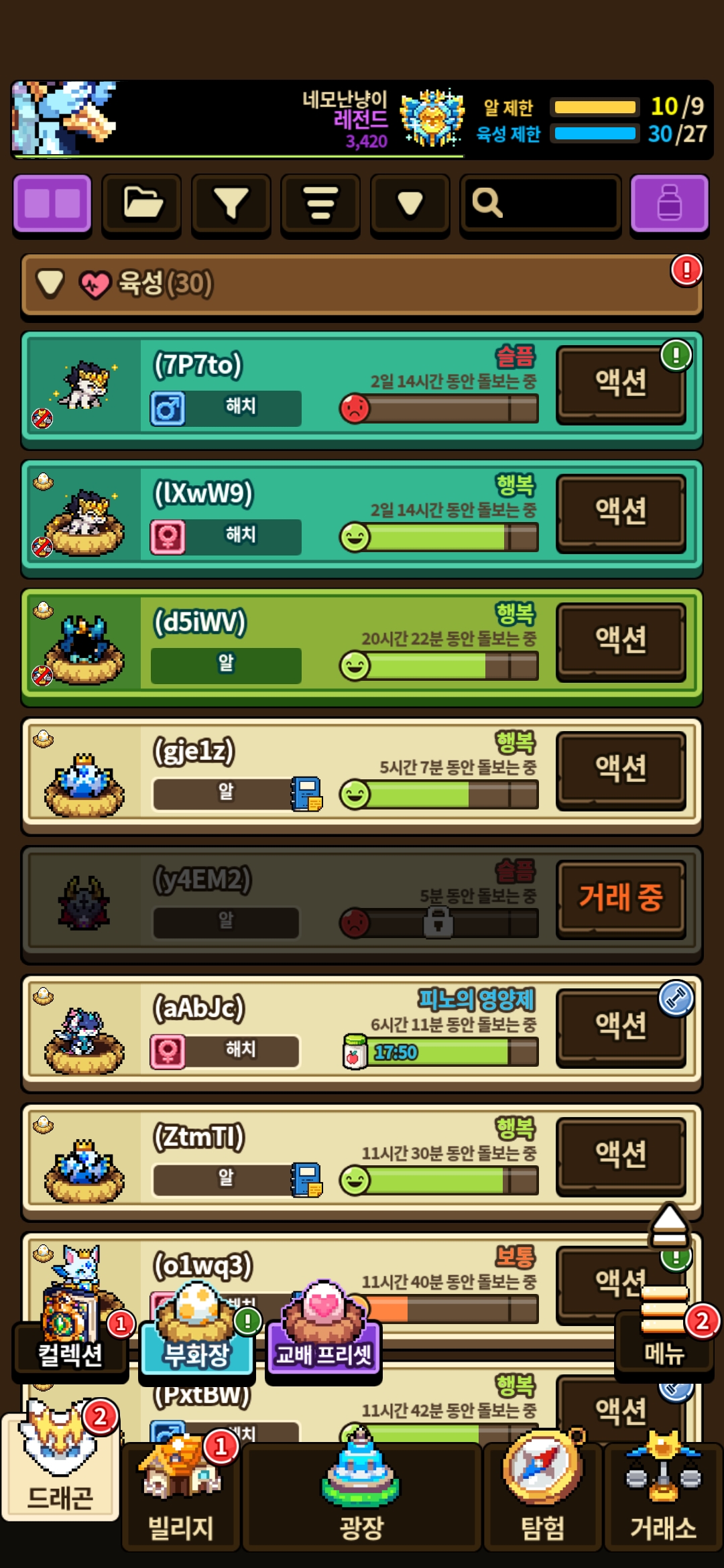
Task: Tap 액션 for egg (ZtmTl)
Action: tap(621, 1156)
